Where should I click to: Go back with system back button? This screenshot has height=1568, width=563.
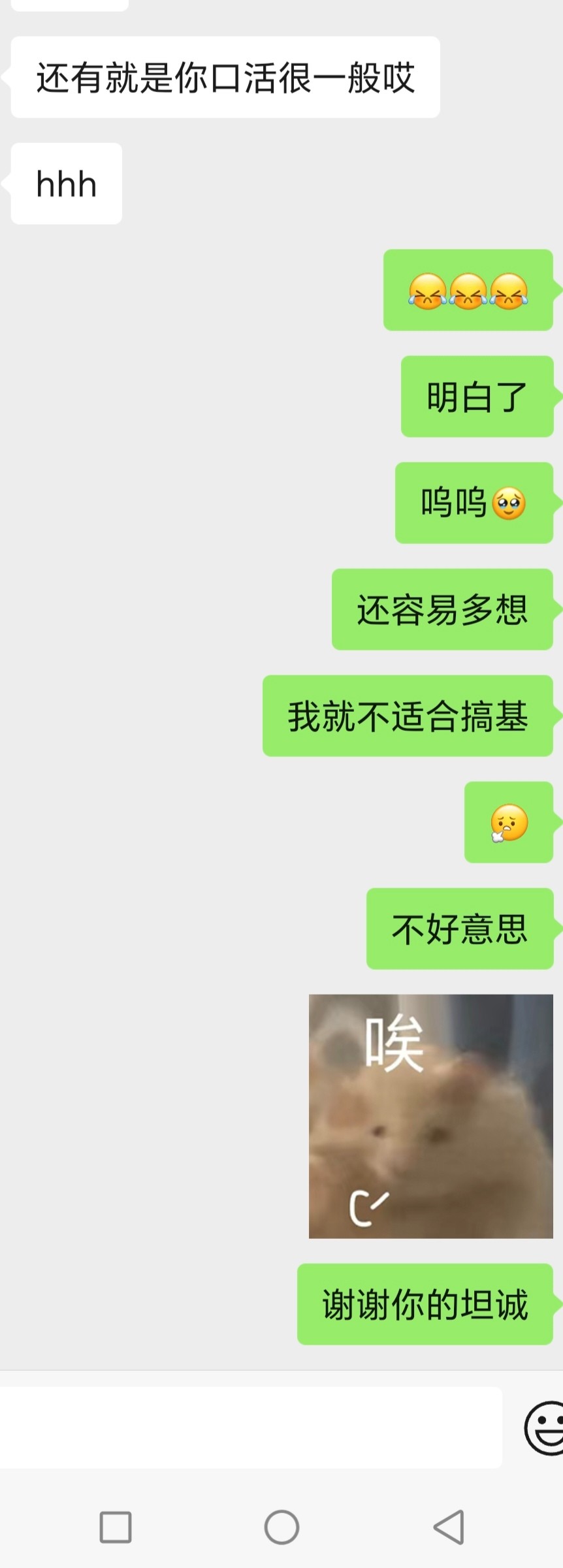[x=449, y=1527]
